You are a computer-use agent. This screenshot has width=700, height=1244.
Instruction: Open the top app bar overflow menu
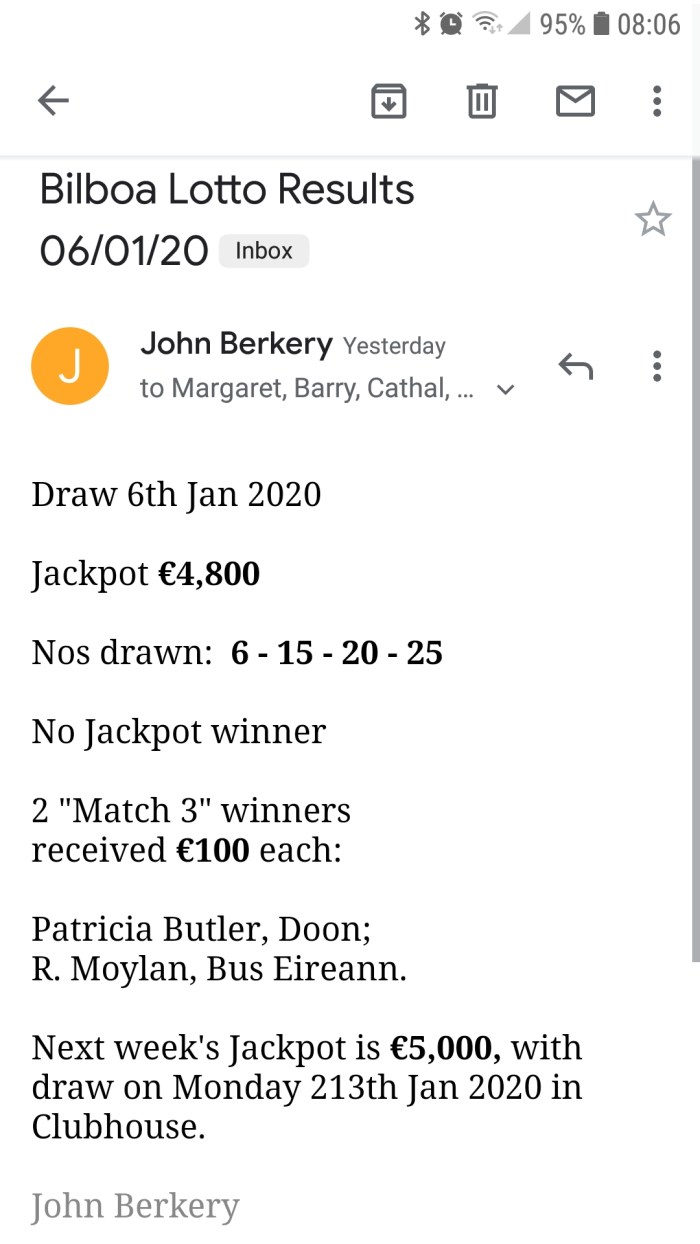656,101
